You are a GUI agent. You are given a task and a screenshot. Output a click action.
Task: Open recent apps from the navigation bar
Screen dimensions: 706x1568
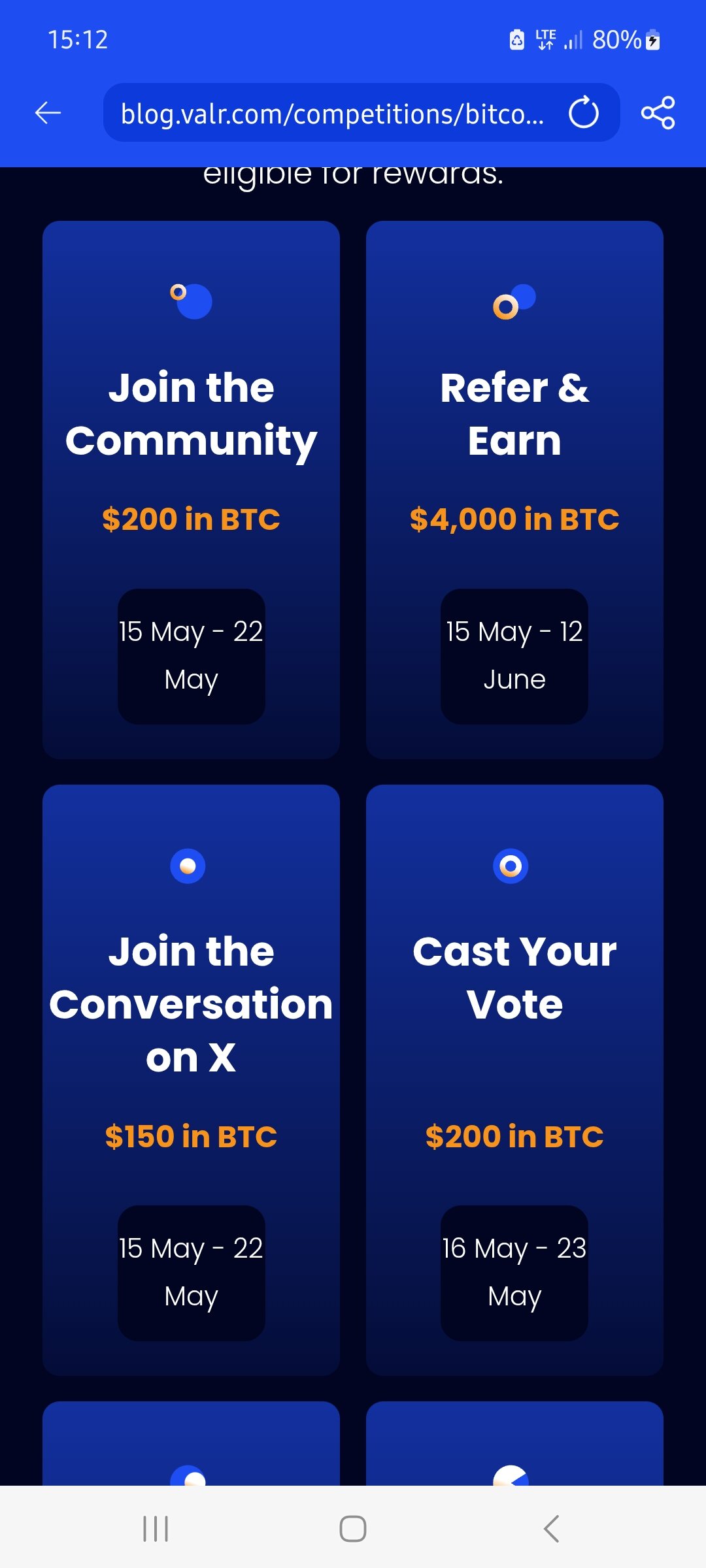click(x=156, y=1529)
